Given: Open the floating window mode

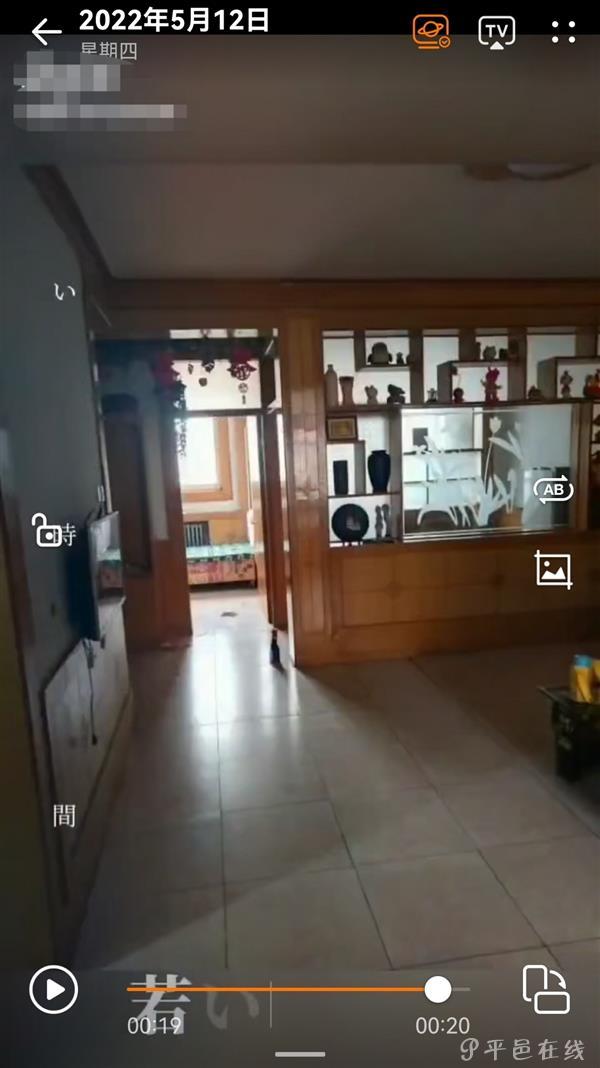Looking at the screenshot, I should [x=546, y=989].
